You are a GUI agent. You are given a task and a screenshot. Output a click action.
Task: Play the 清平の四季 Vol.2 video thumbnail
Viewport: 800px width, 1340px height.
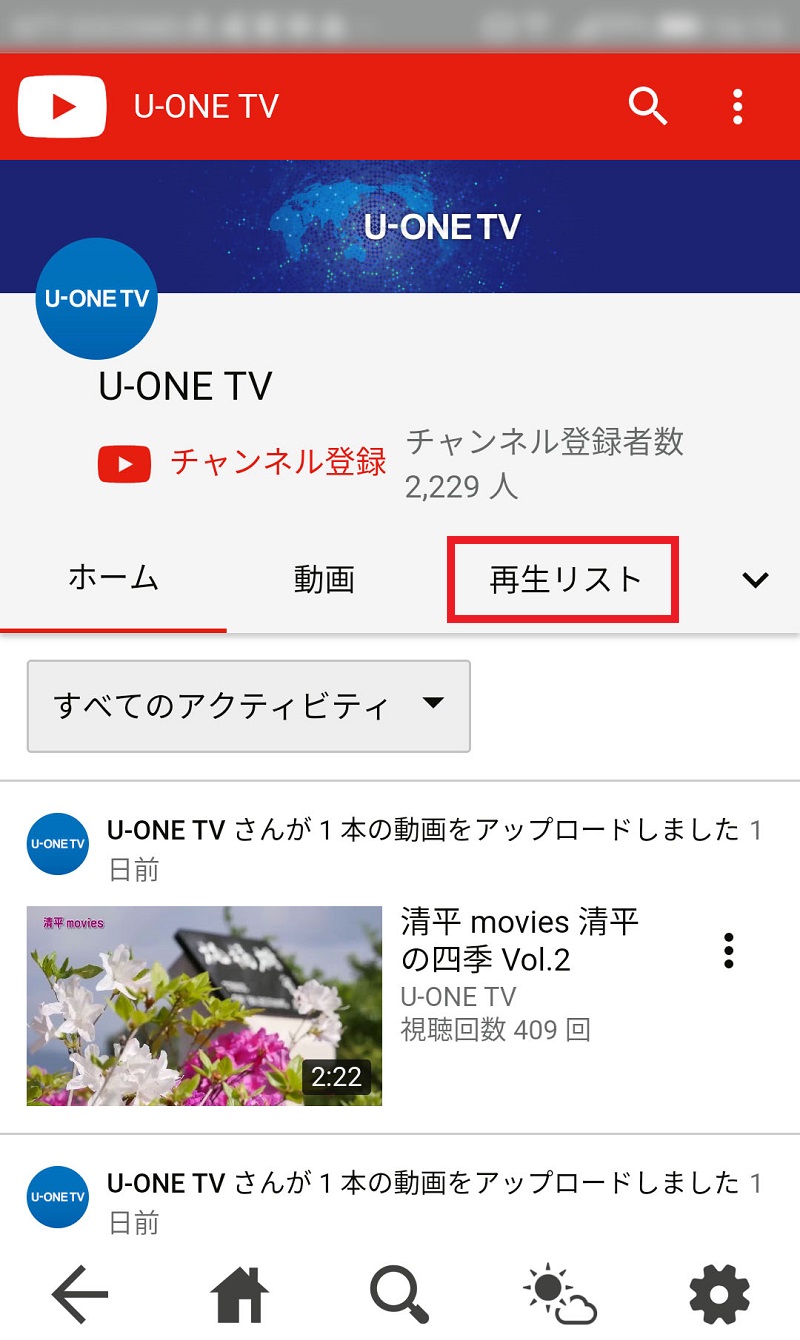click(x=204, y=1005)
